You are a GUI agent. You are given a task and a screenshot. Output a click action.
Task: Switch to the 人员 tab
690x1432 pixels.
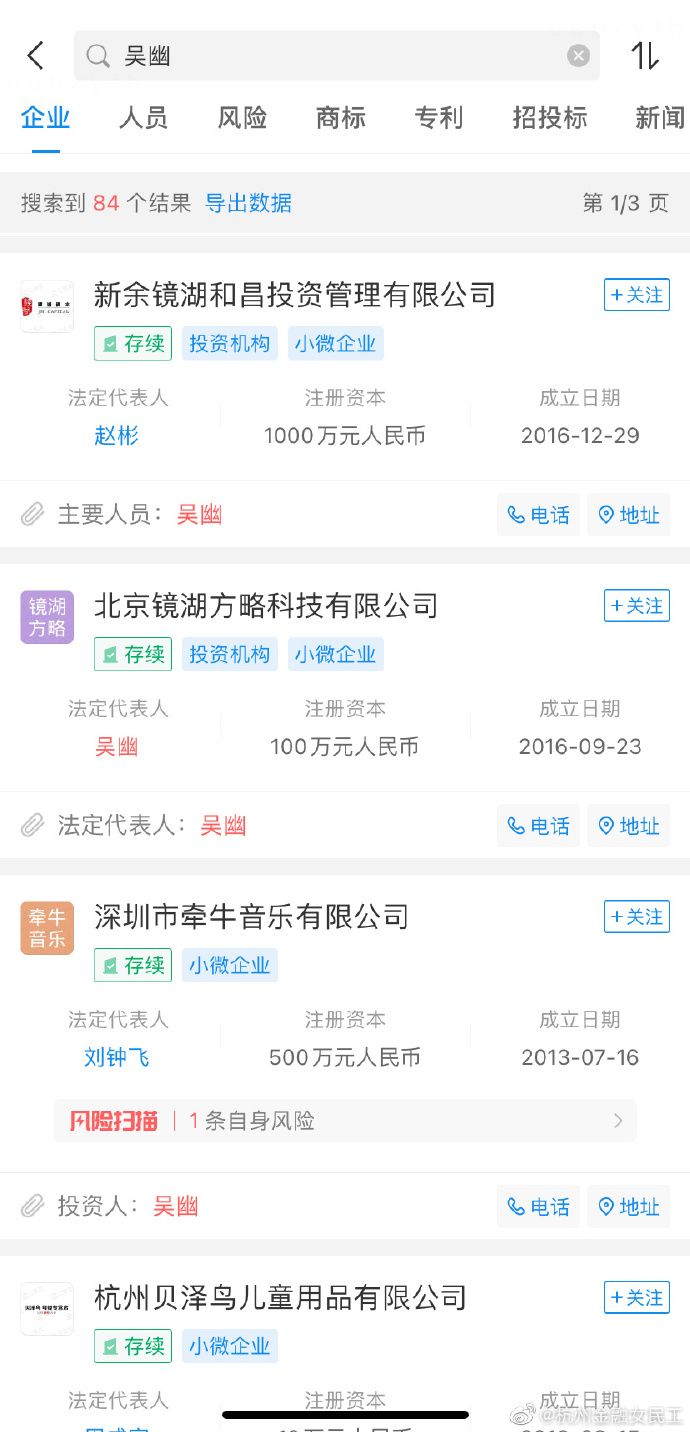click(143, 118)
